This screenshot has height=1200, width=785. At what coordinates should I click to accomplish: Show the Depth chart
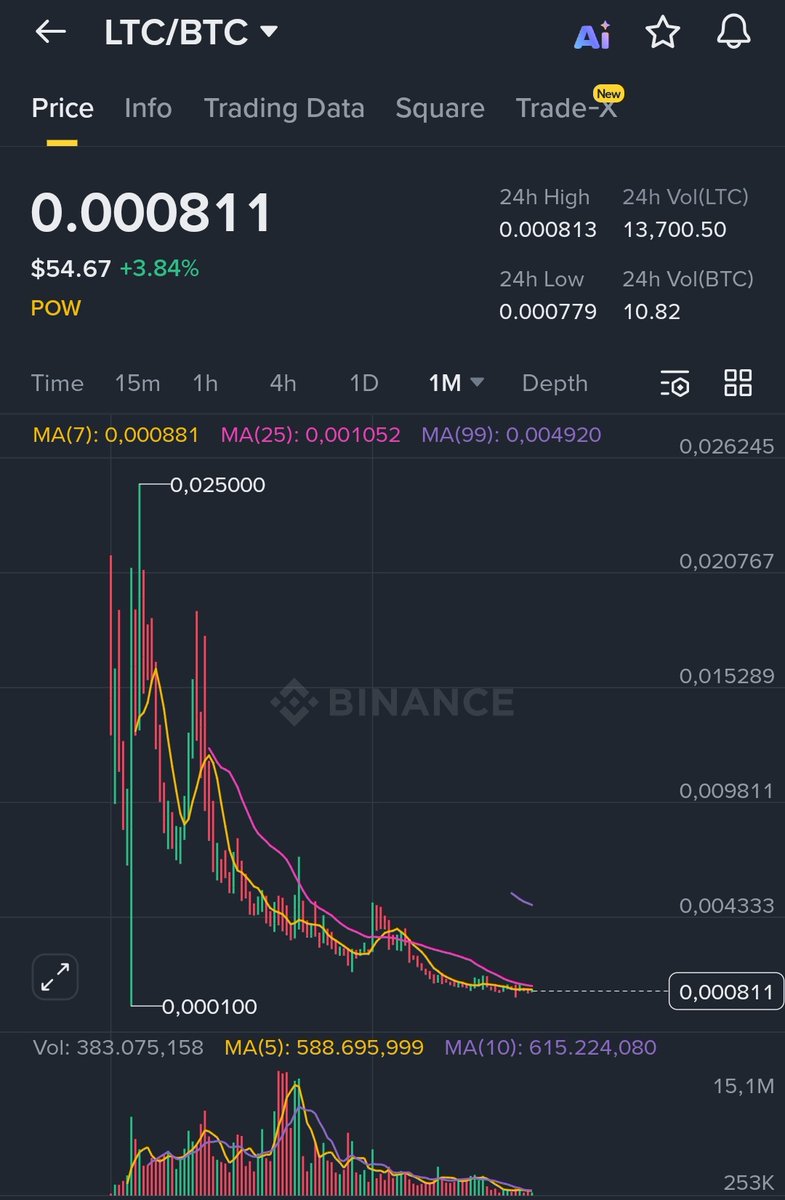pyautogui.click(x=555, y=383)
